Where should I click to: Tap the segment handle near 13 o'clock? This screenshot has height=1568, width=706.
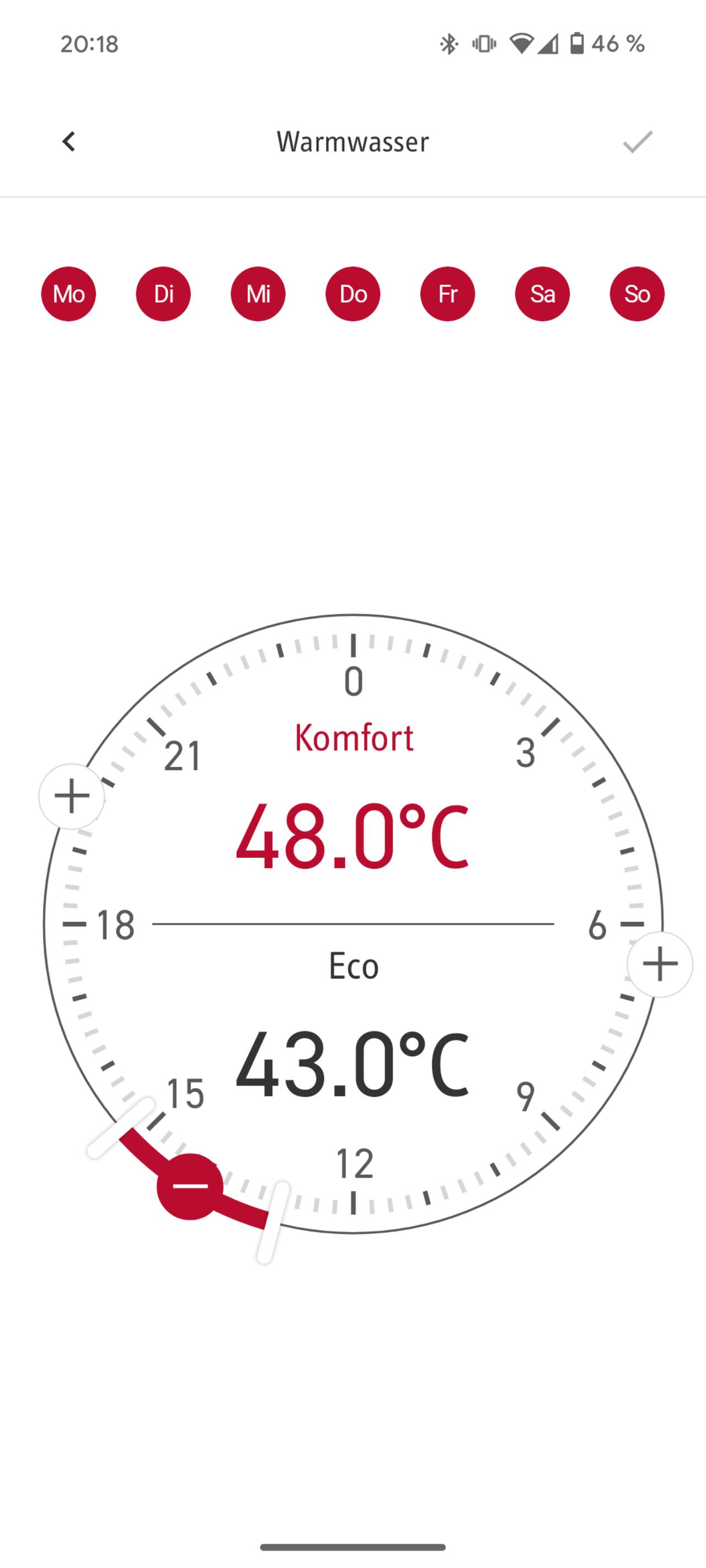click(x=272, y=1222)
